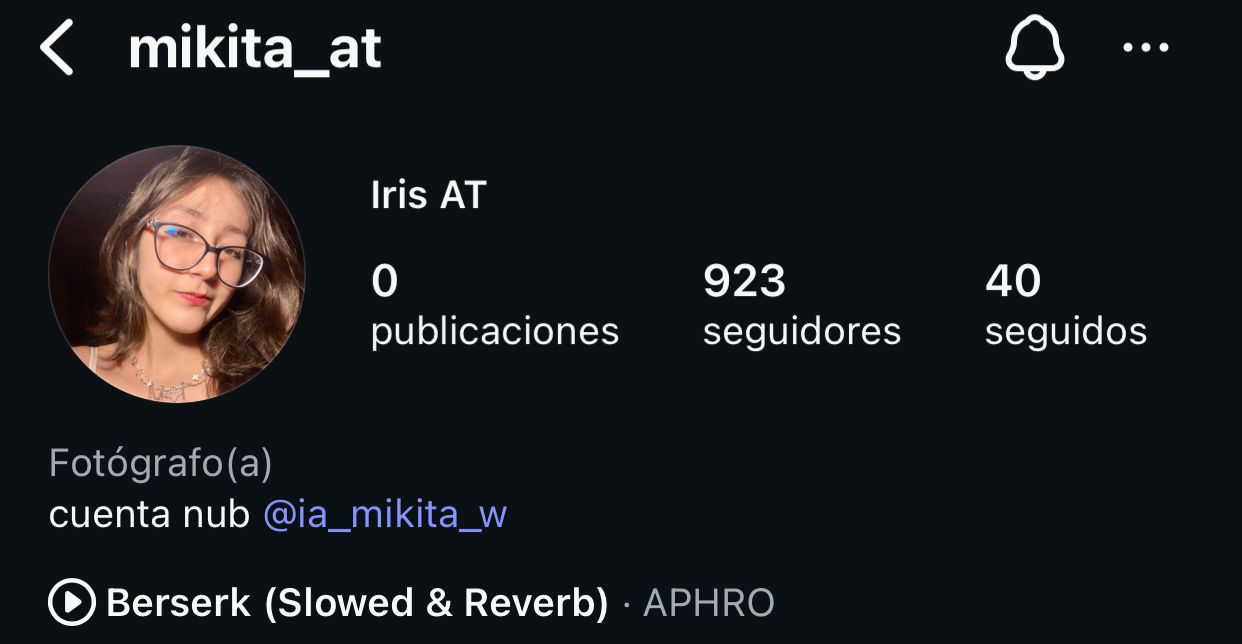This screenshot has height=644, width=1242.
Task: Open the three-dot overflow menu
Action: pos(1146,48)
